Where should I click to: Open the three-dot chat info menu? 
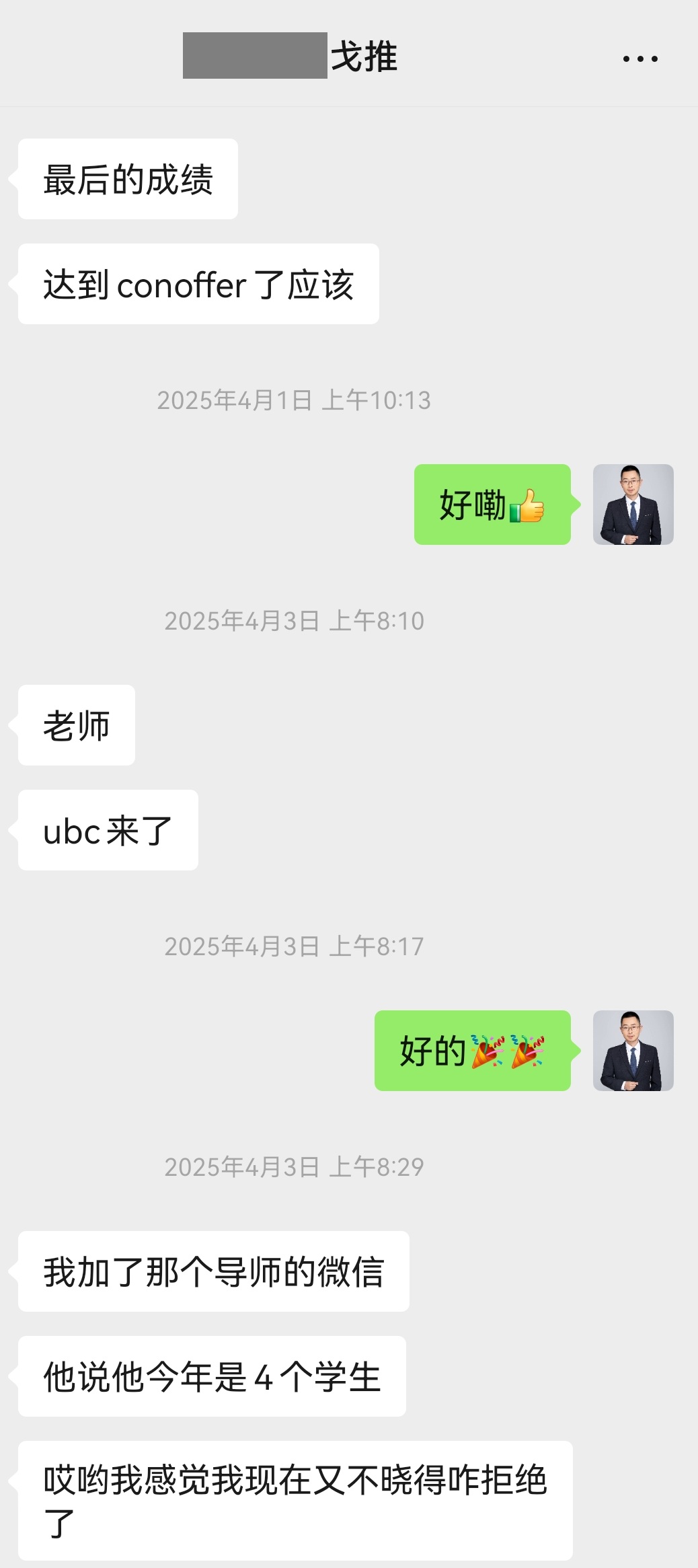pos(640,59)
